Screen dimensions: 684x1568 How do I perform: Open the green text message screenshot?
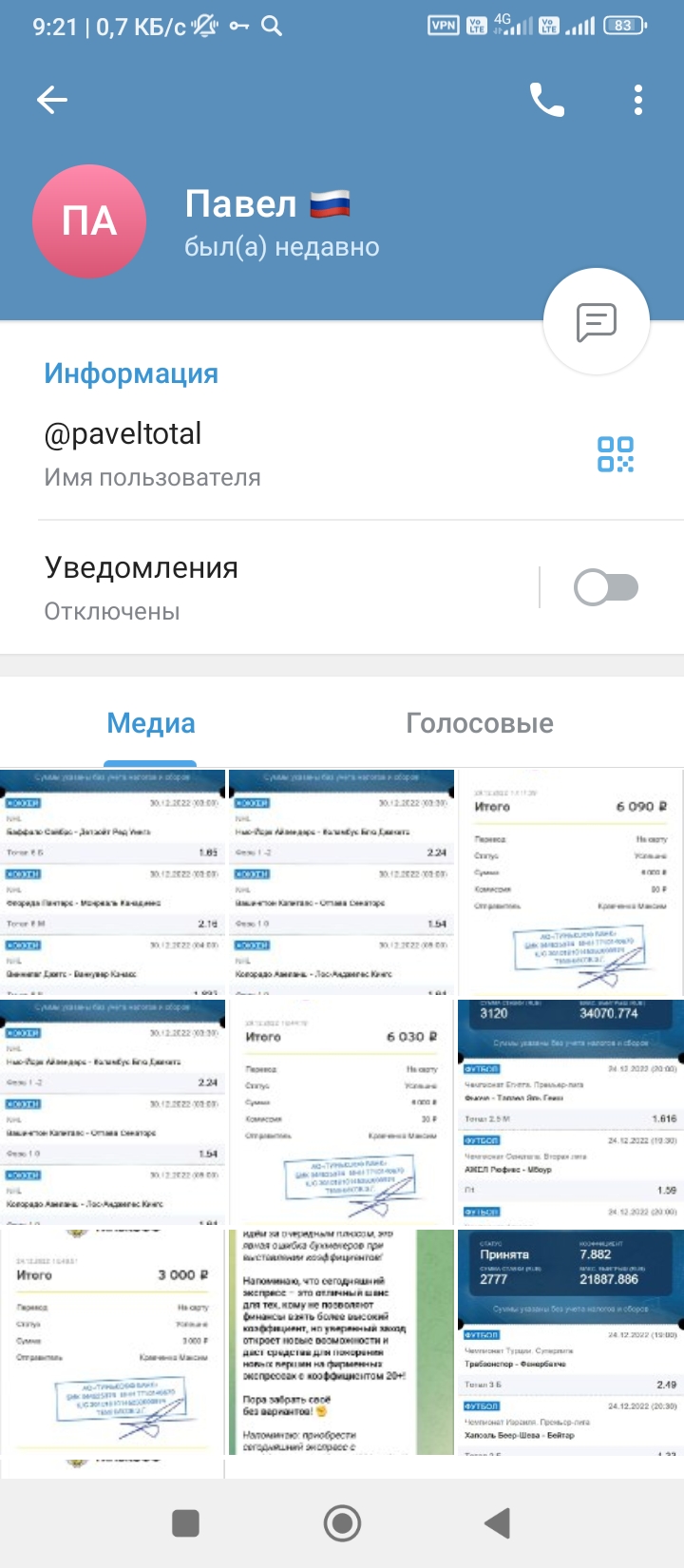point(341,1342)
